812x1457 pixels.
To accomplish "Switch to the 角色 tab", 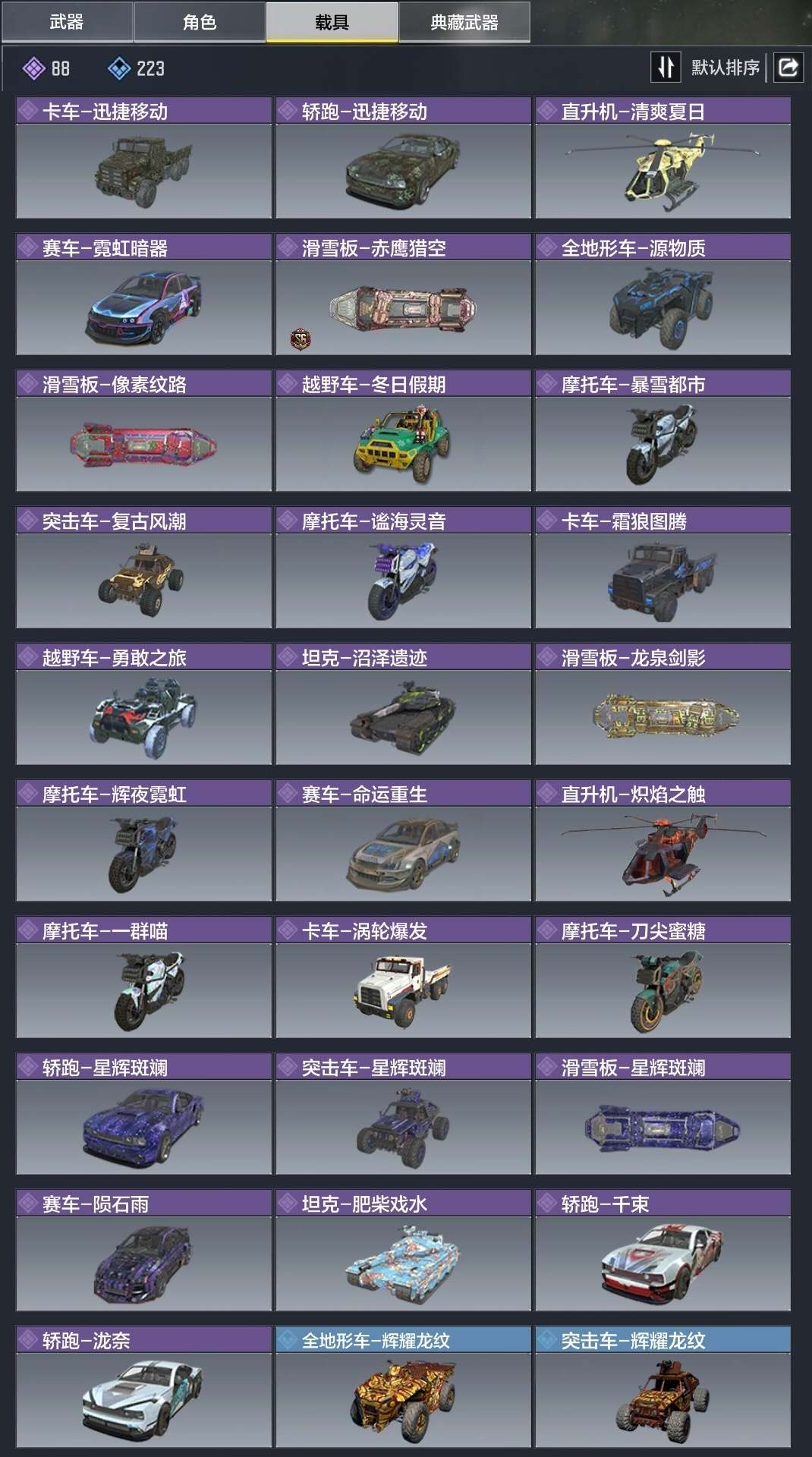I will [x=200, y=22].
